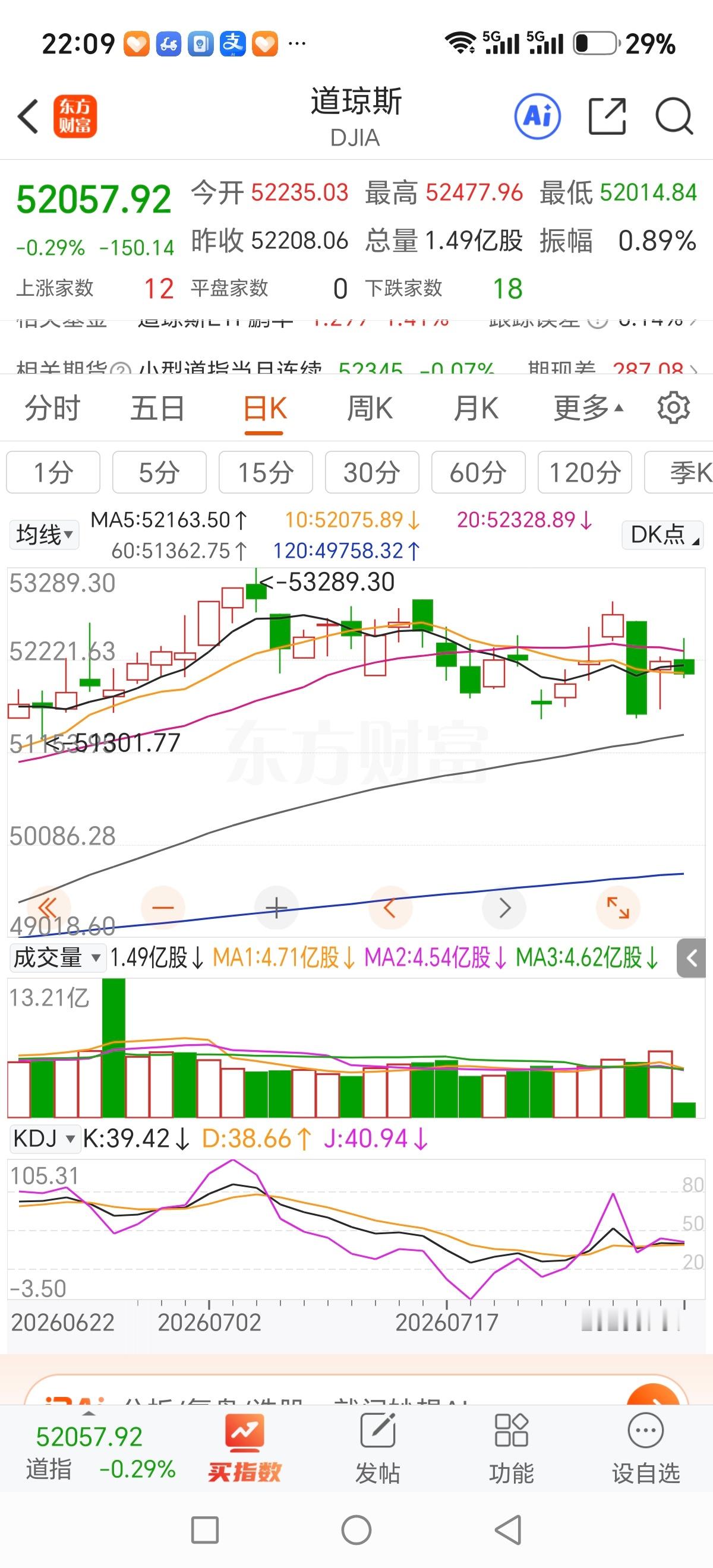Open the 均线 indicator dropdown
The width and height of the screenshot is (713, 1568).
click(44, 535)
